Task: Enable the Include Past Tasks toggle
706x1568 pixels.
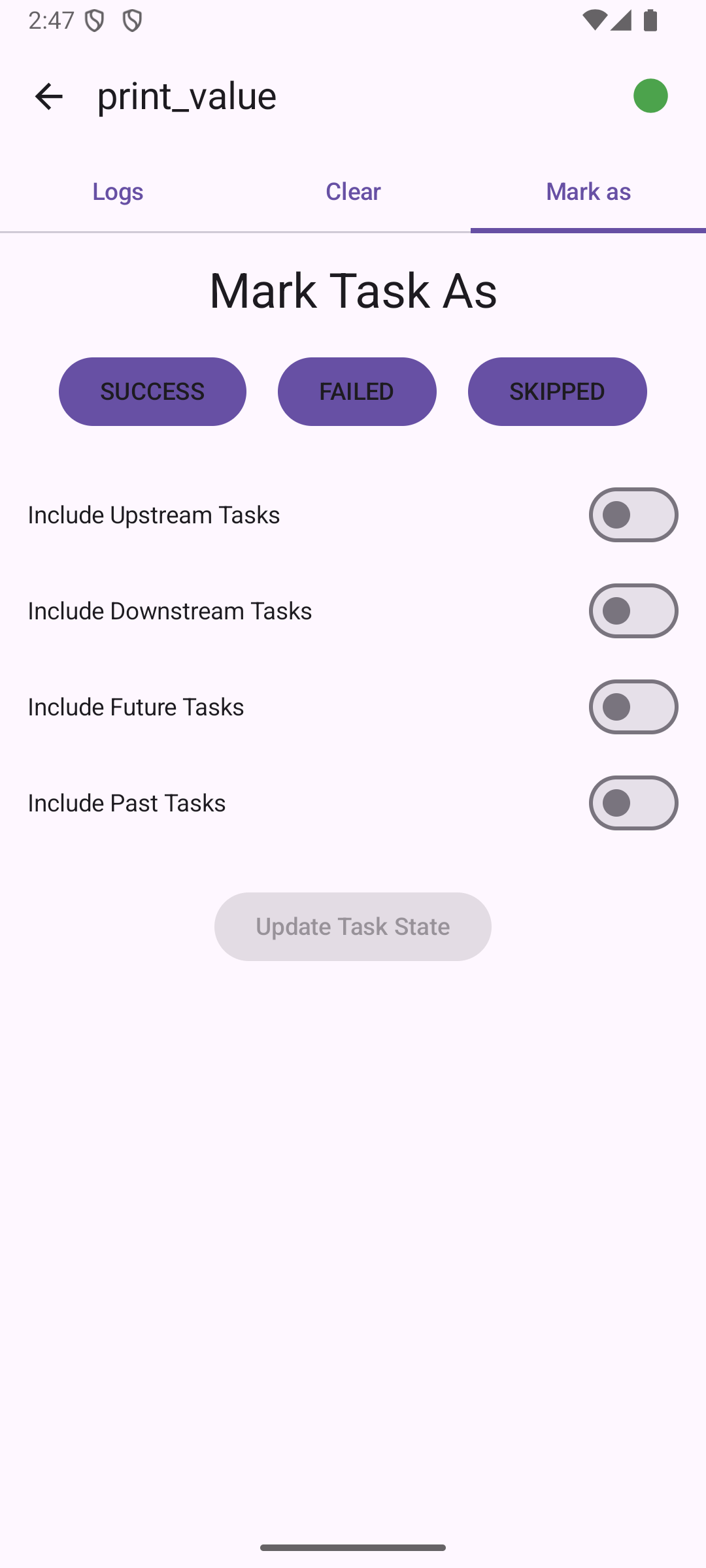Action: [633, 803]
